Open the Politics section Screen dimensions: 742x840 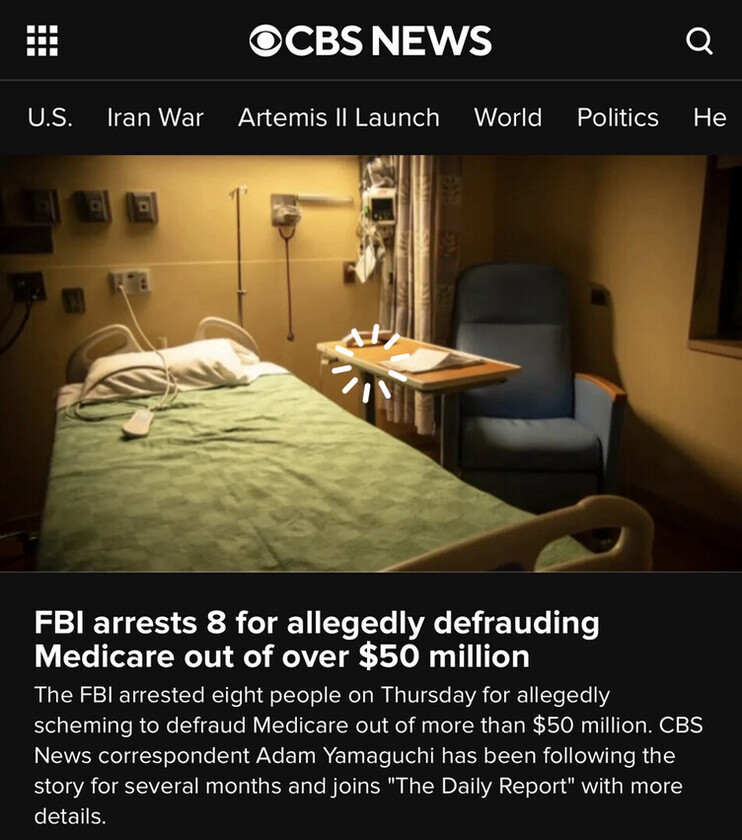coord(617,117)
